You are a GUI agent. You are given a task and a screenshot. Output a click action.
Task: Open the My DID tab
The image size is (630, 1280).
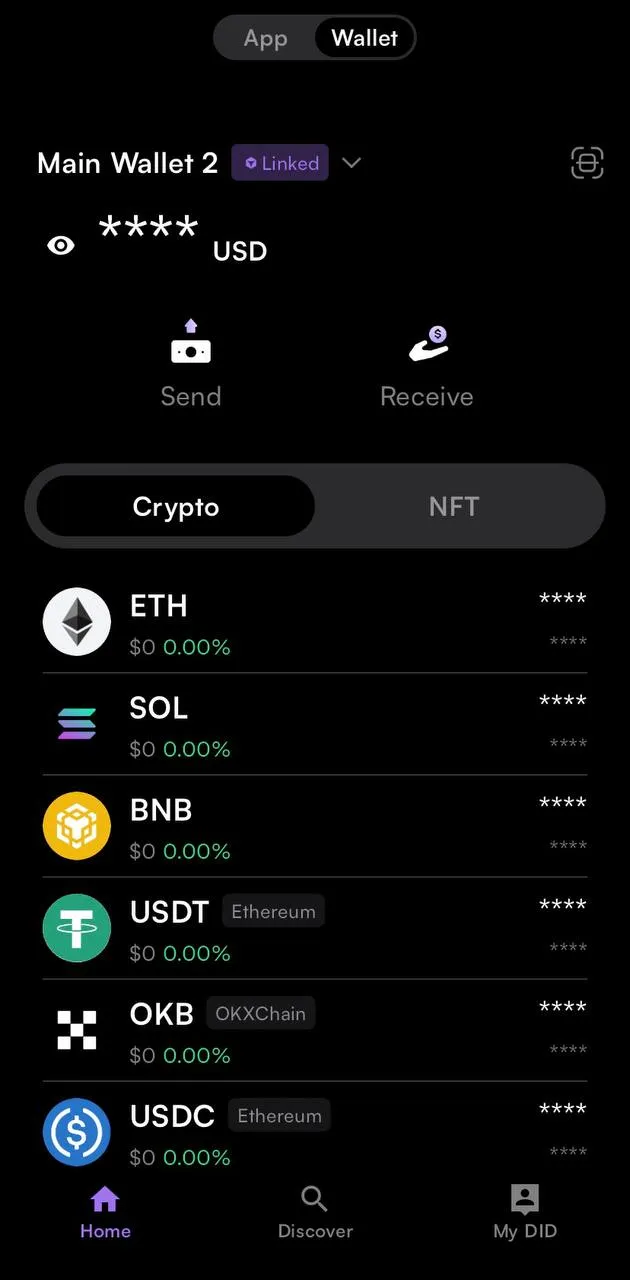pyautogui.click(x=525, y=1212)
